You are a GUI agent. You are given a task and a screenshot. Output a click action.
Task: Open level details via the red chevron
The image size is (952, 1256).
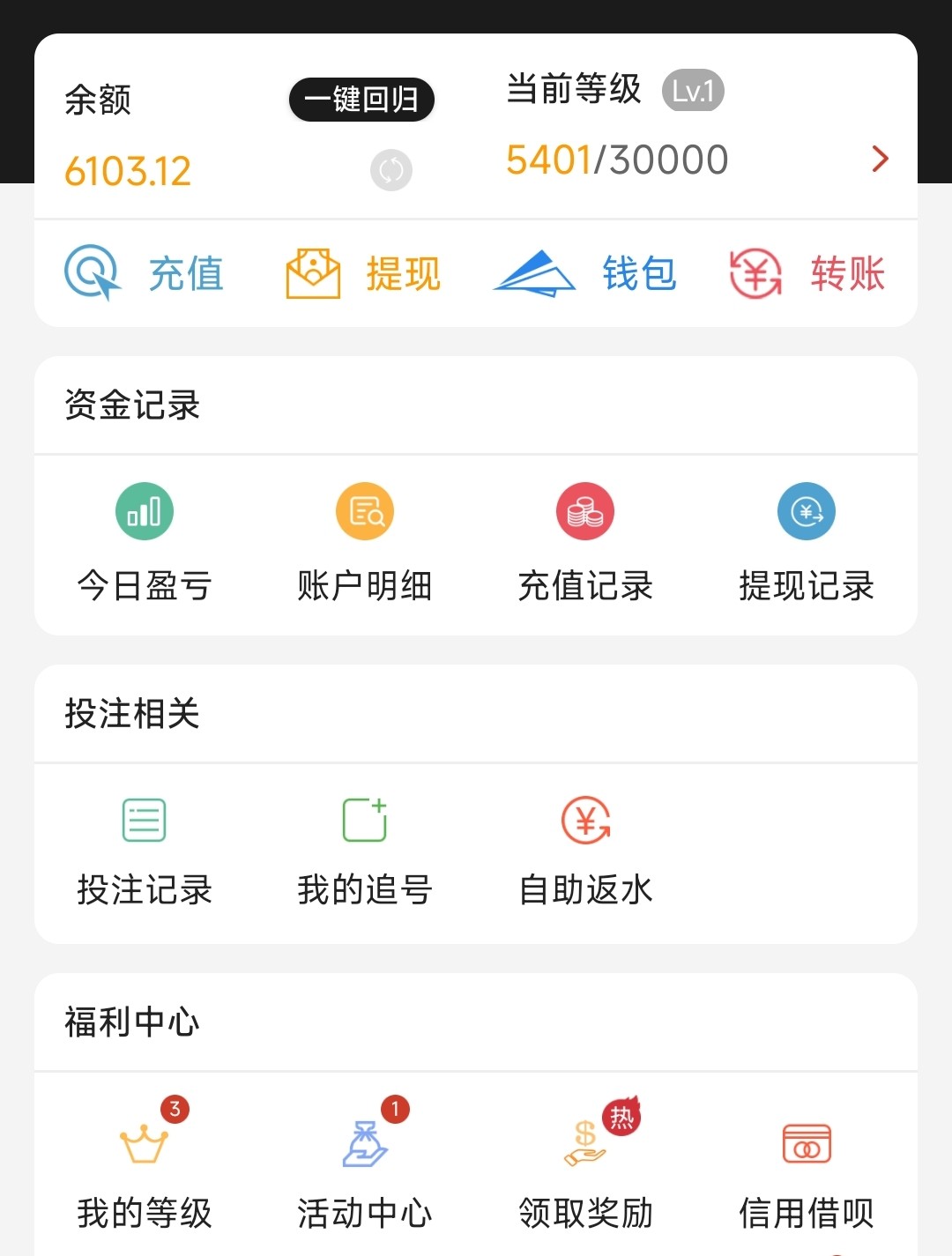(x=880, y=160)
